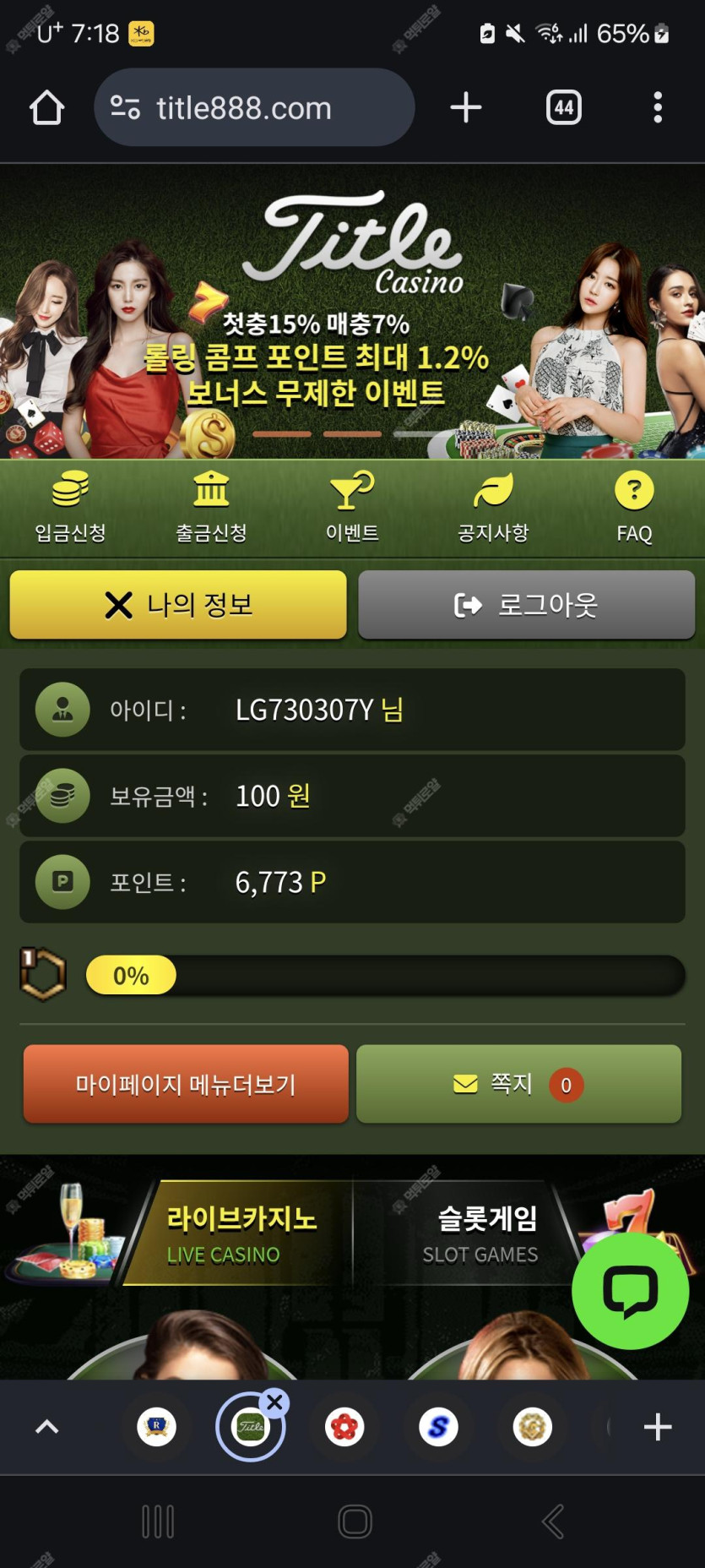This screenshot has width=705, height=1568.
Task: Switch to 라이브카지노 Live Casino tab
Action: tap(241, 1233)
